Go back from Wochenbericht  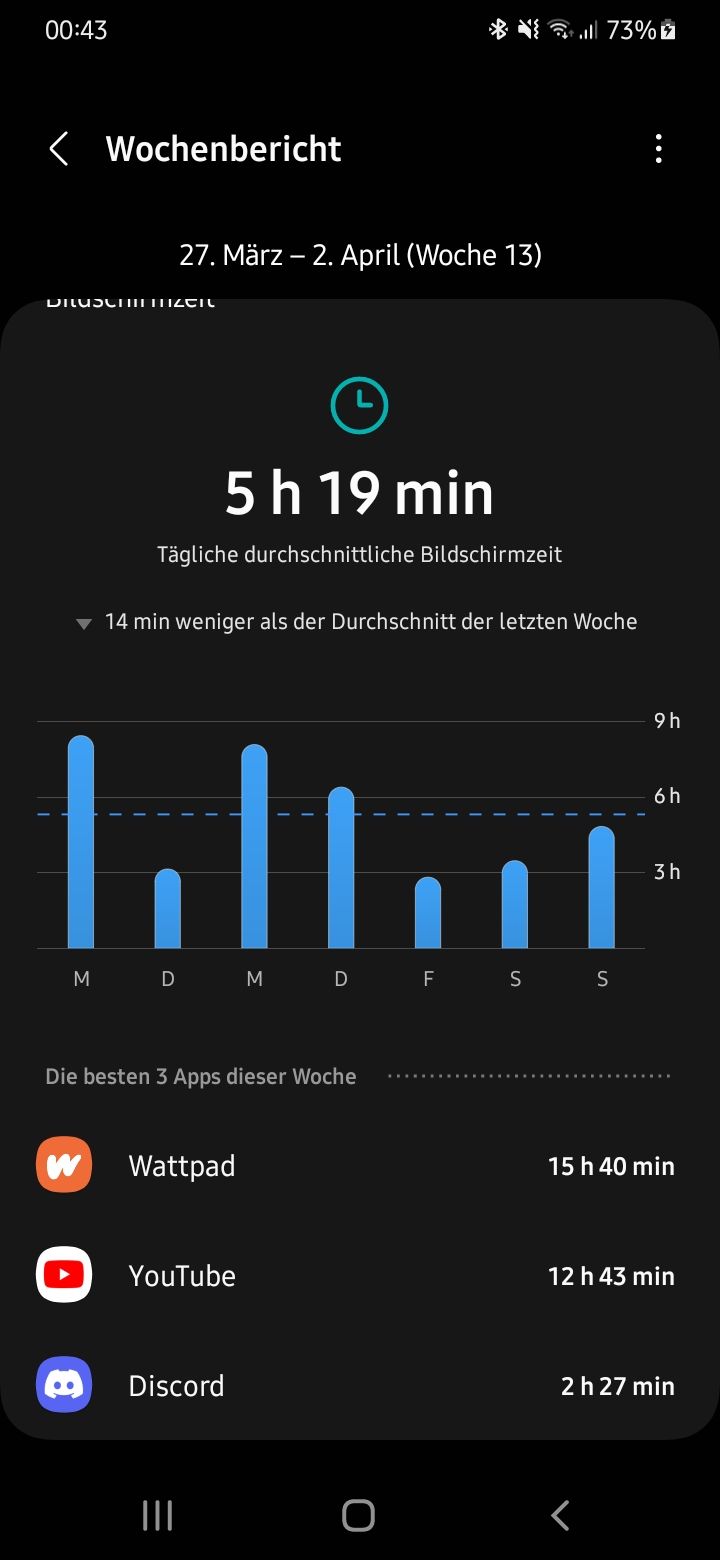pos(59,149)
